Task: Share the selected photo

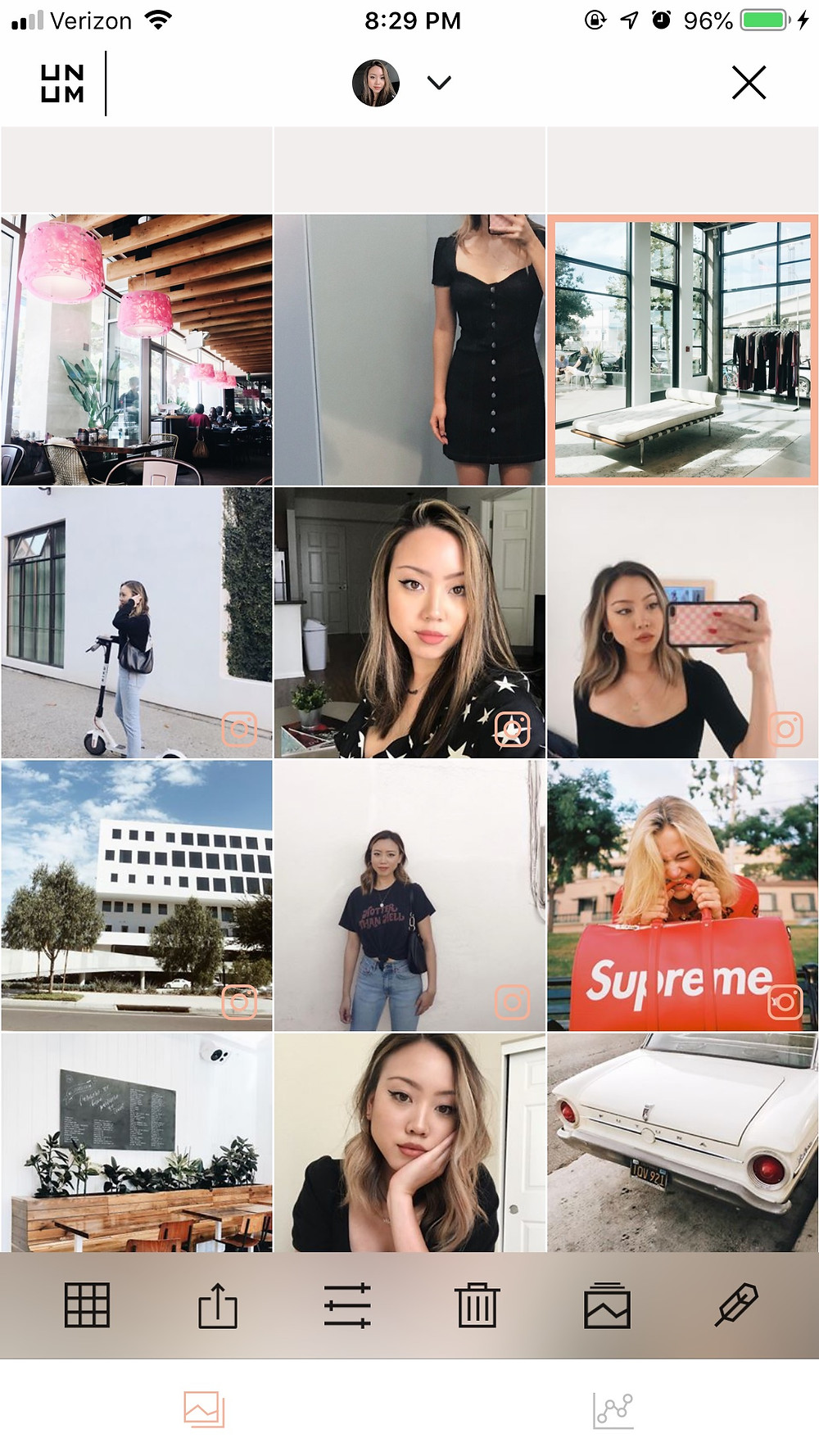Action: (x=218, y=1305)
